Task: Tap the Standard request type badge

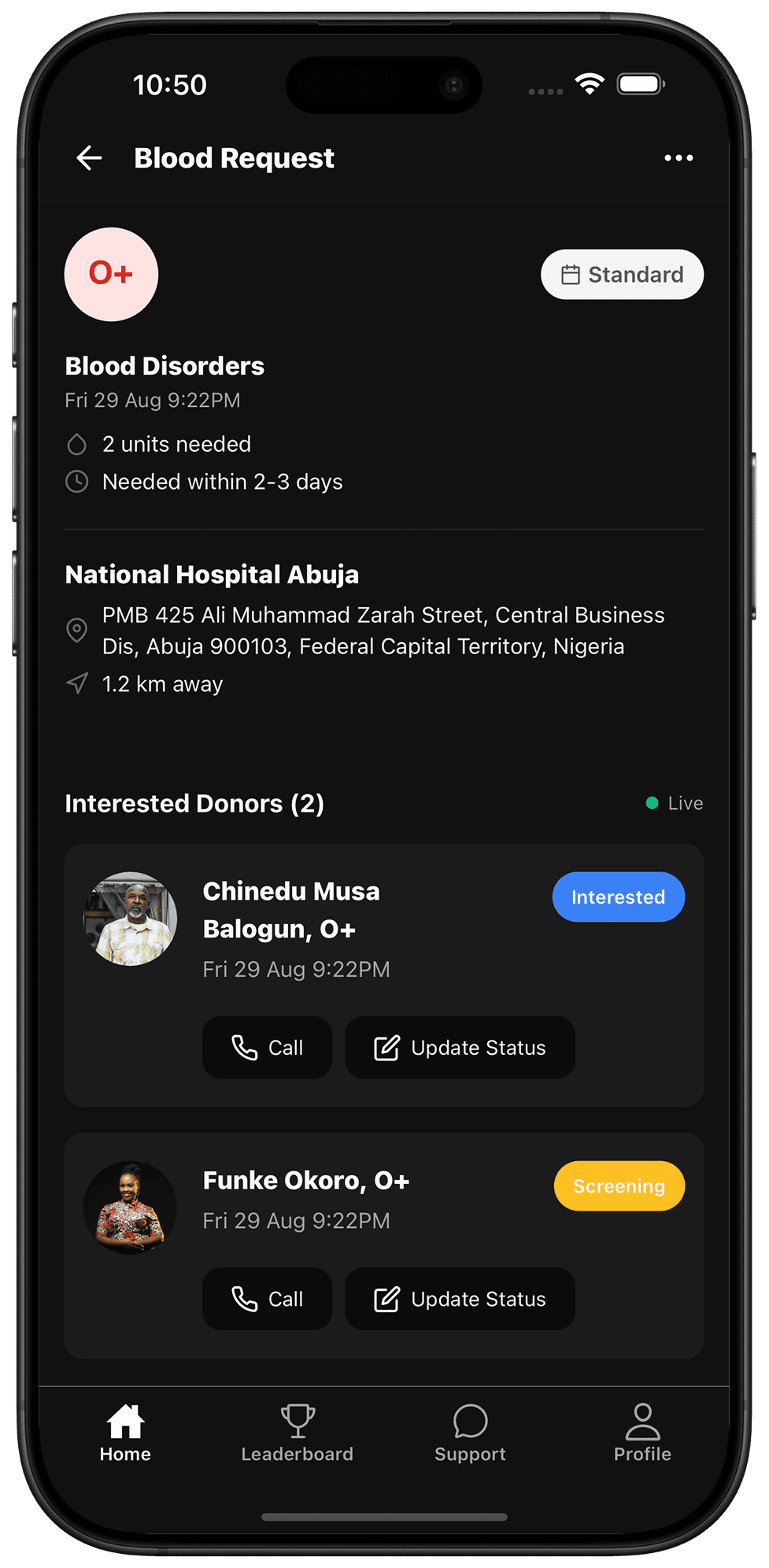Action: (622, 274)
